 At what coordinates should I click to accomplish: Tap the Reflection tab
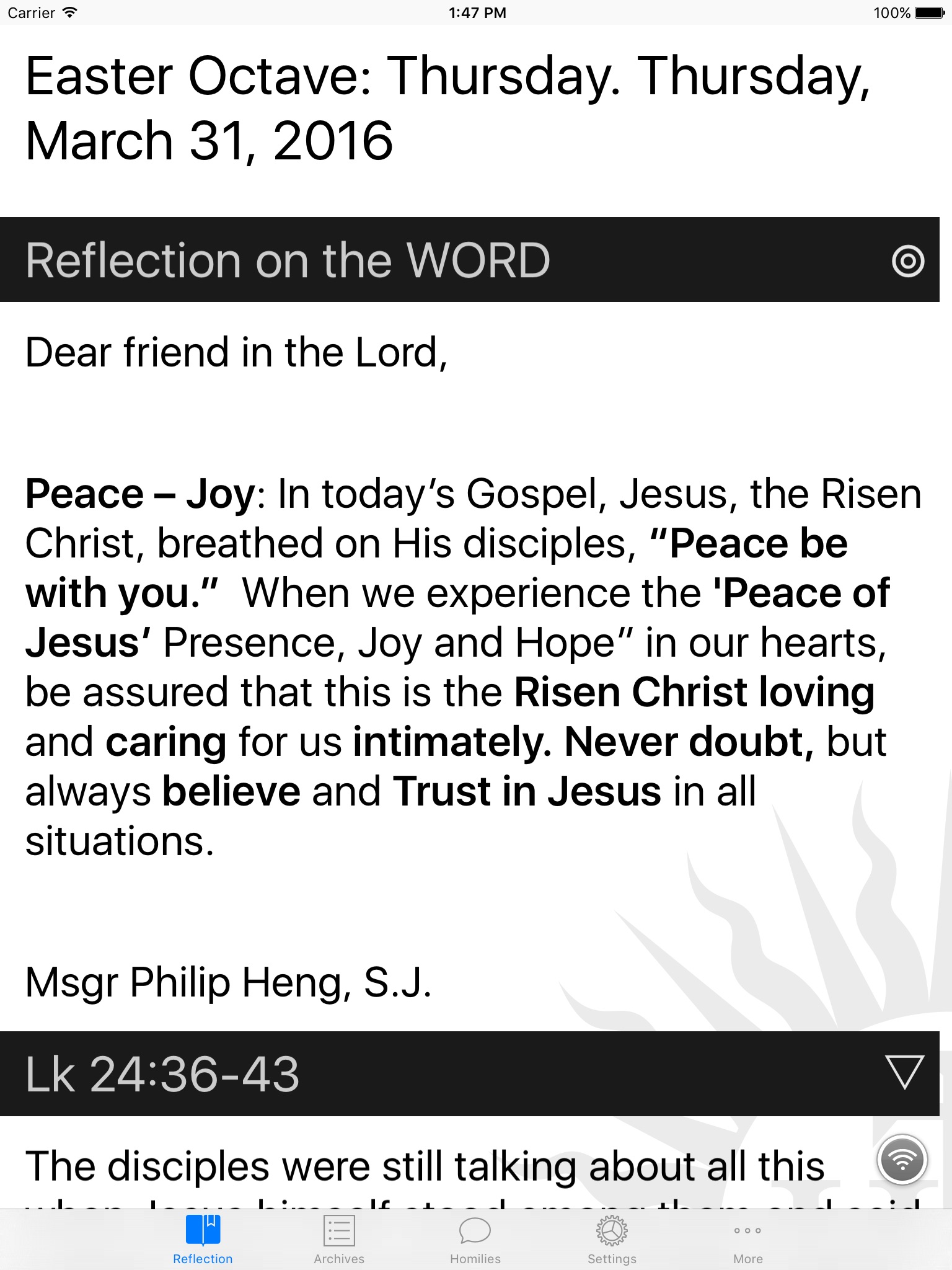[x=203, y=1238]
